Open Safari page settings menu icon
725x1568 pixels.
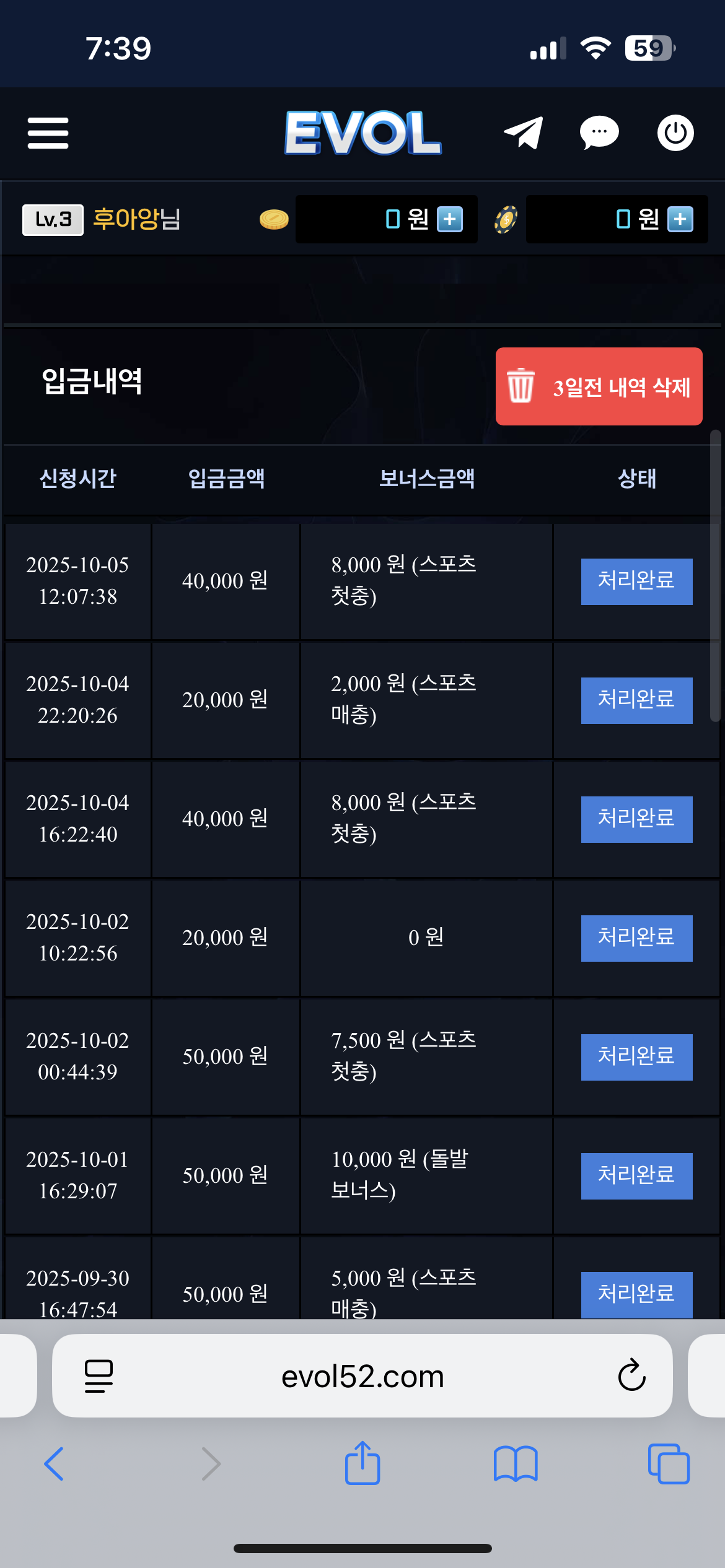click(99, 1375)
